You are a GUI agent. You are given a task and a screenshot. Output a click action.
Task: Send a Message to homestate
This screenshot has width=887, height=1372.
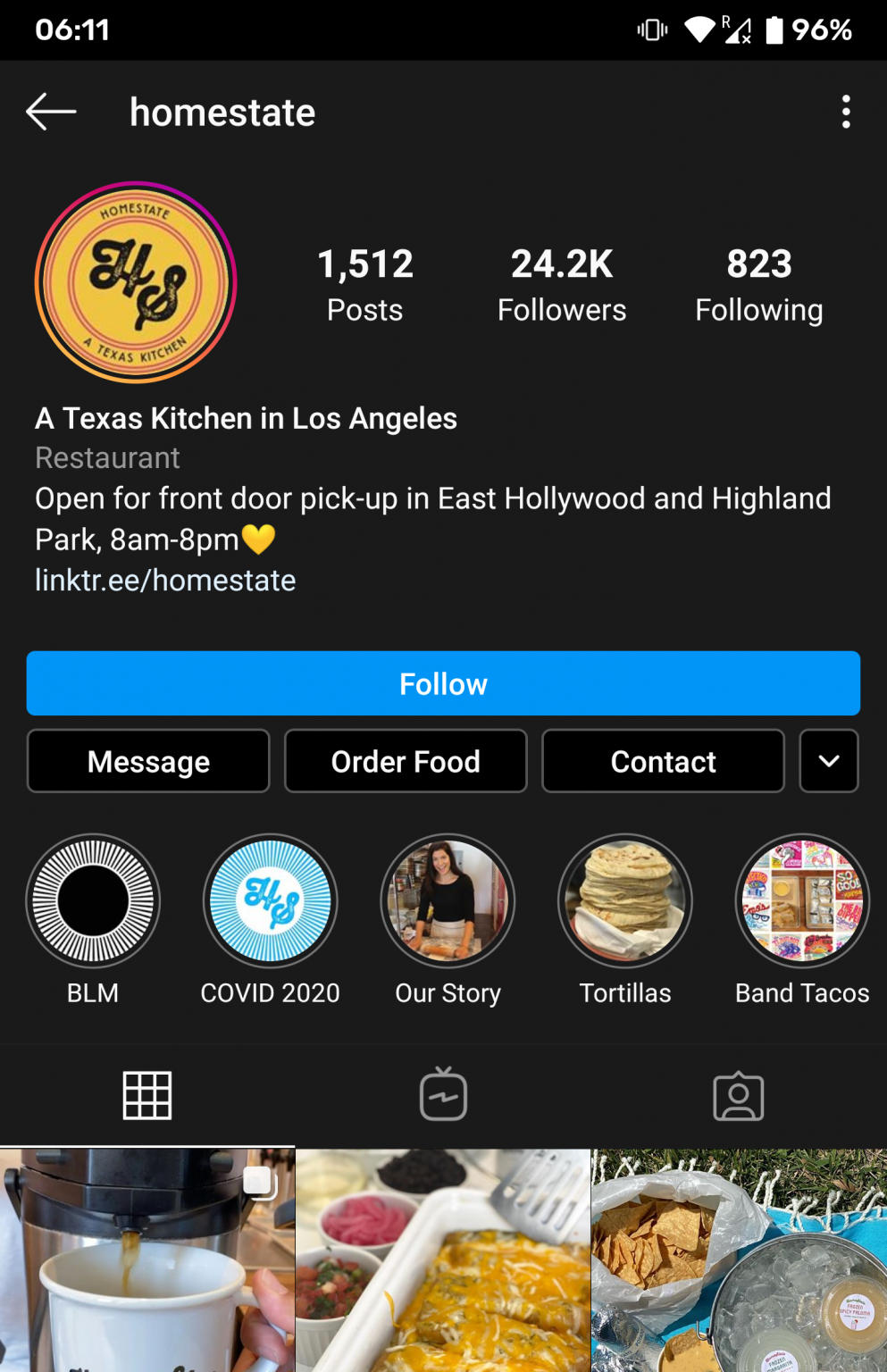(x=147, y=761)
